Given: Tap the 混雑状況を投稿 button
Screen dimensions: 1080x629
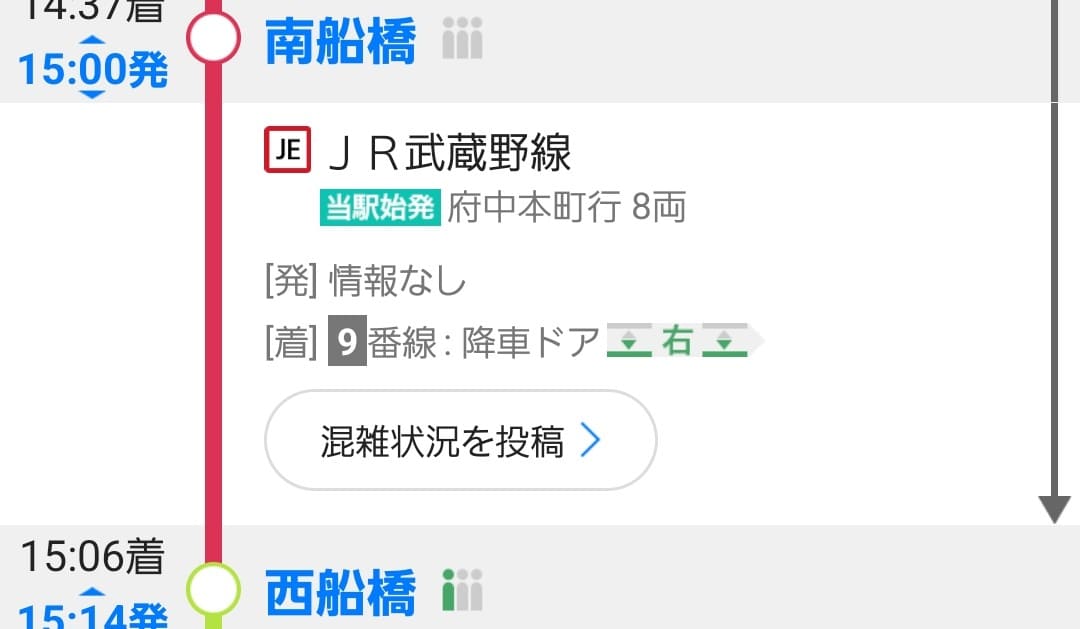Looking at the screenshot, I should click(x=460, y=440).
